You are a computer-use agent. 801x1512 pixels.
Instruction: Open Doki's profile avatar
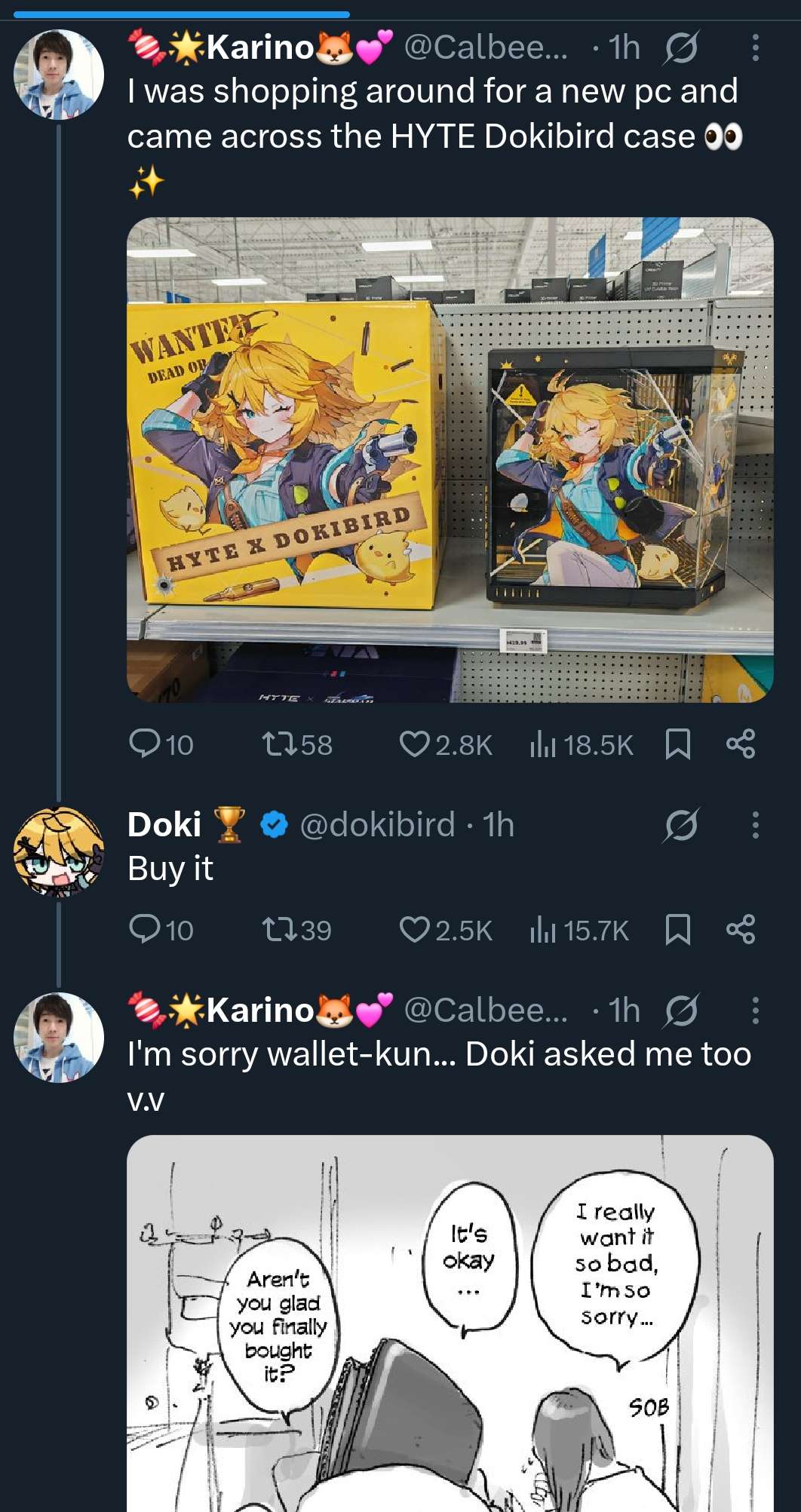pyautogui.click(x=59, y=851)
